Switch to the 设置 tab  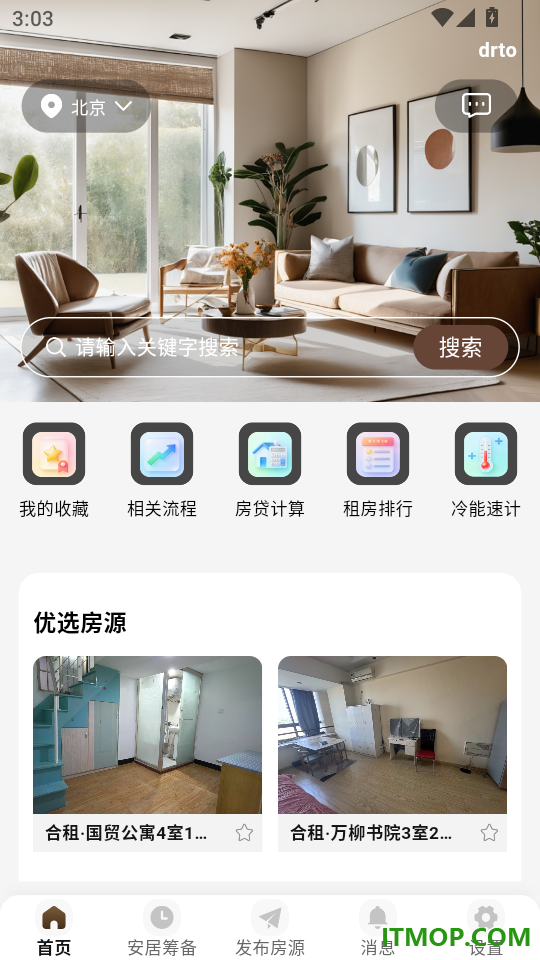[486, 928]
